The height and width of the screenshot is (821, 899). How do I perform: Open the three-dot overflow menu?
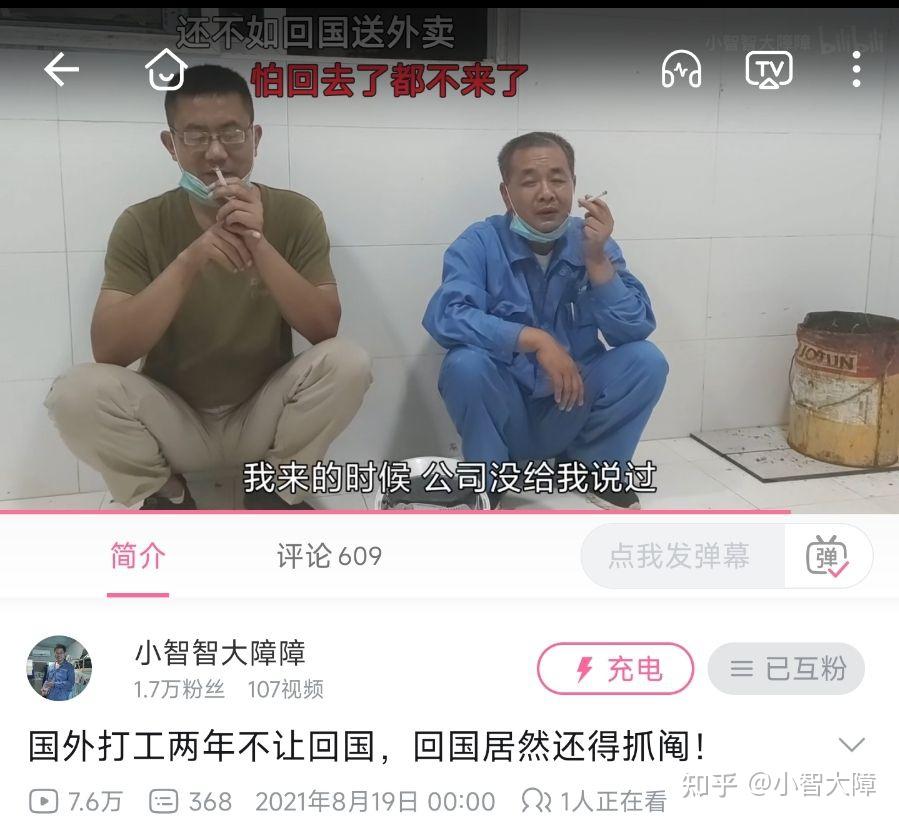click(x=856, y=70)
